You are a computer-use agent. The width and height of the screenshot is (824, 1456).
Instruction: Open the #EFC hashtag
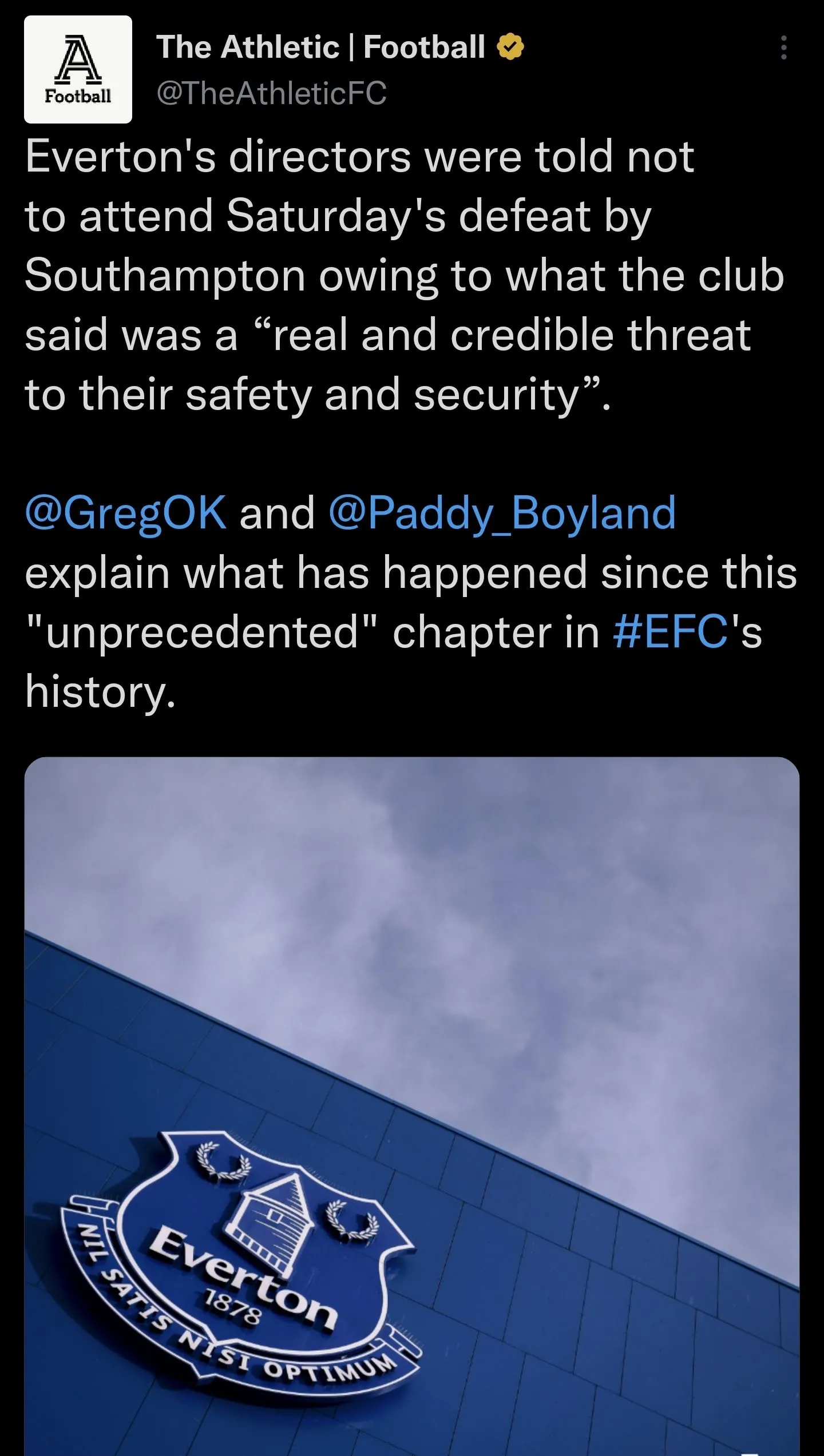(x=670, y=632)
